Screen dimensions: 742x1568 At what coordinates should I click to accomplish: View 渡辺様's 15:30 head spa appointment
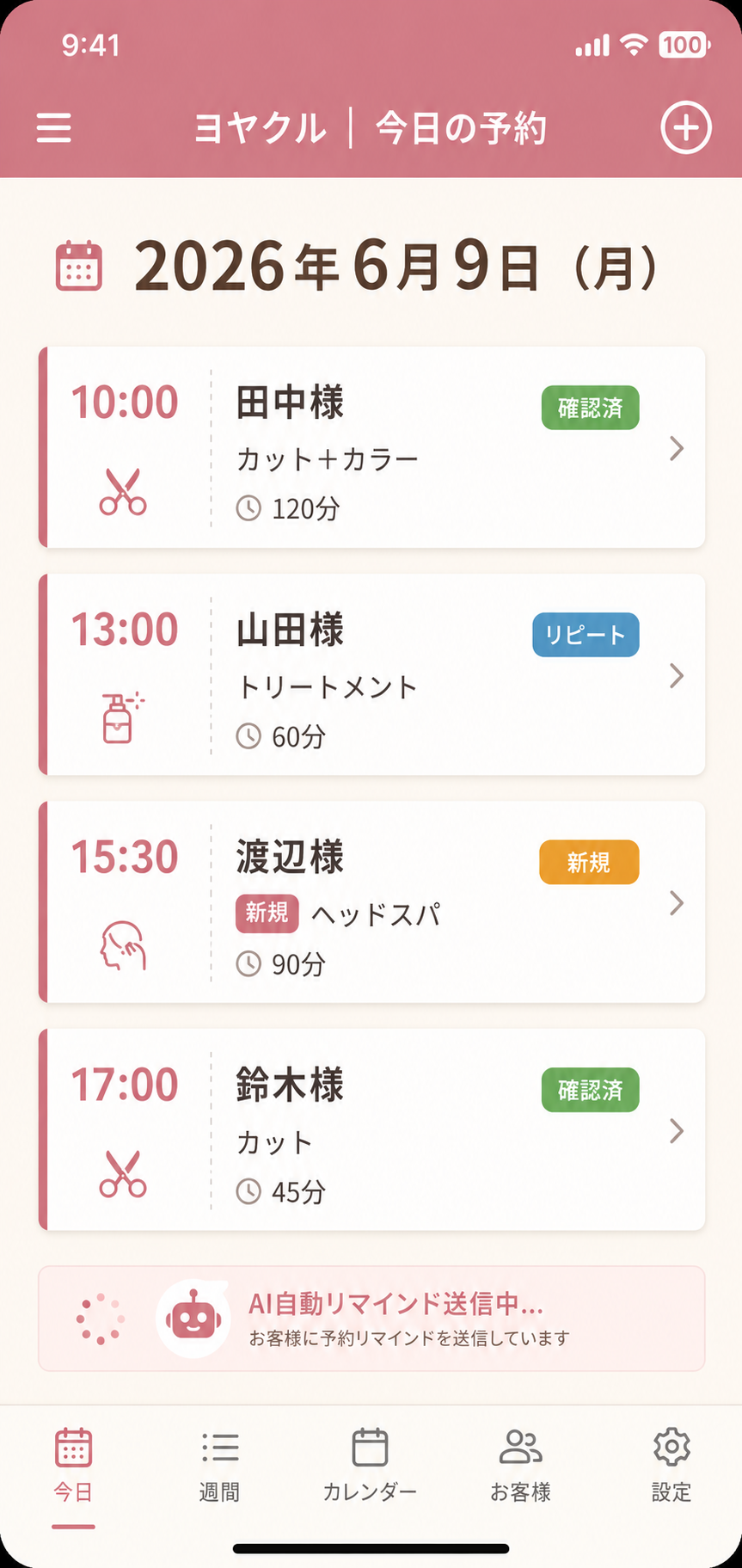pyautogui.click(x=372, y=901)
